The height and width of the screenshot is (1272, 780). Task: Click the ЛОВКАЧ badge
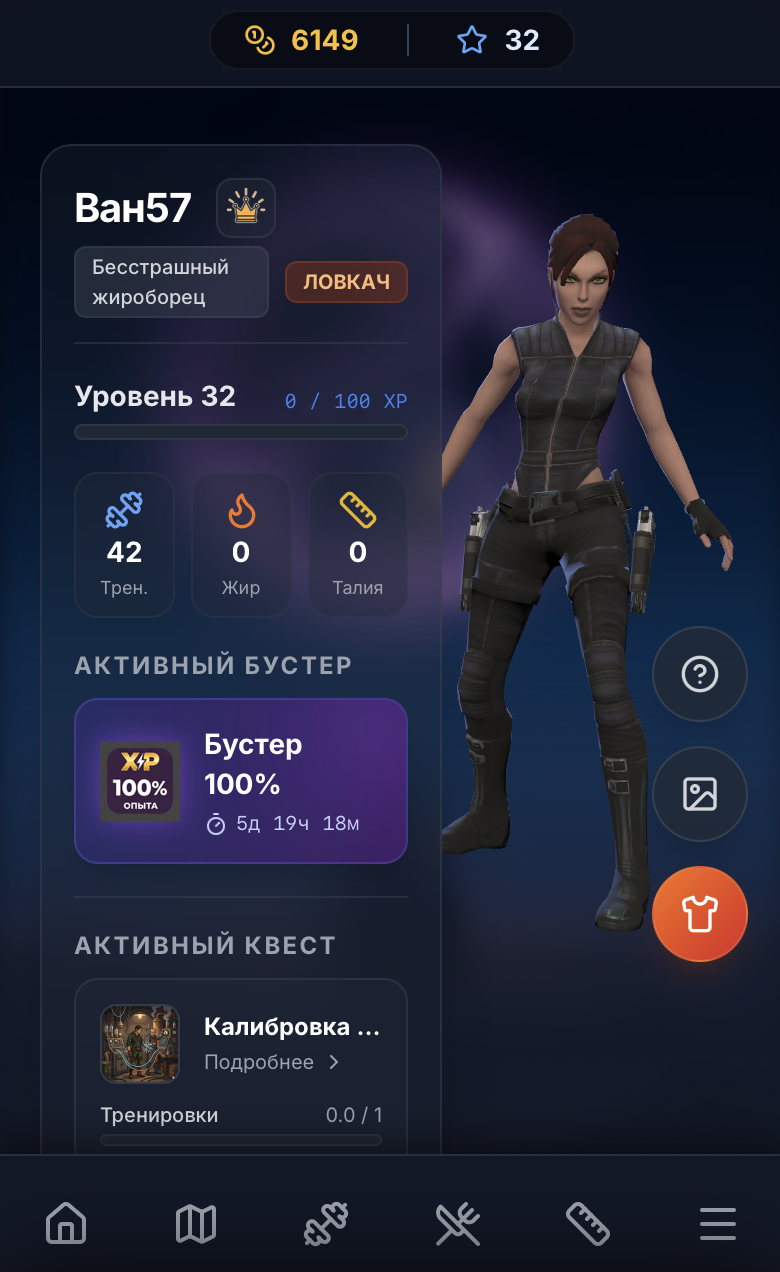(346, 281)
